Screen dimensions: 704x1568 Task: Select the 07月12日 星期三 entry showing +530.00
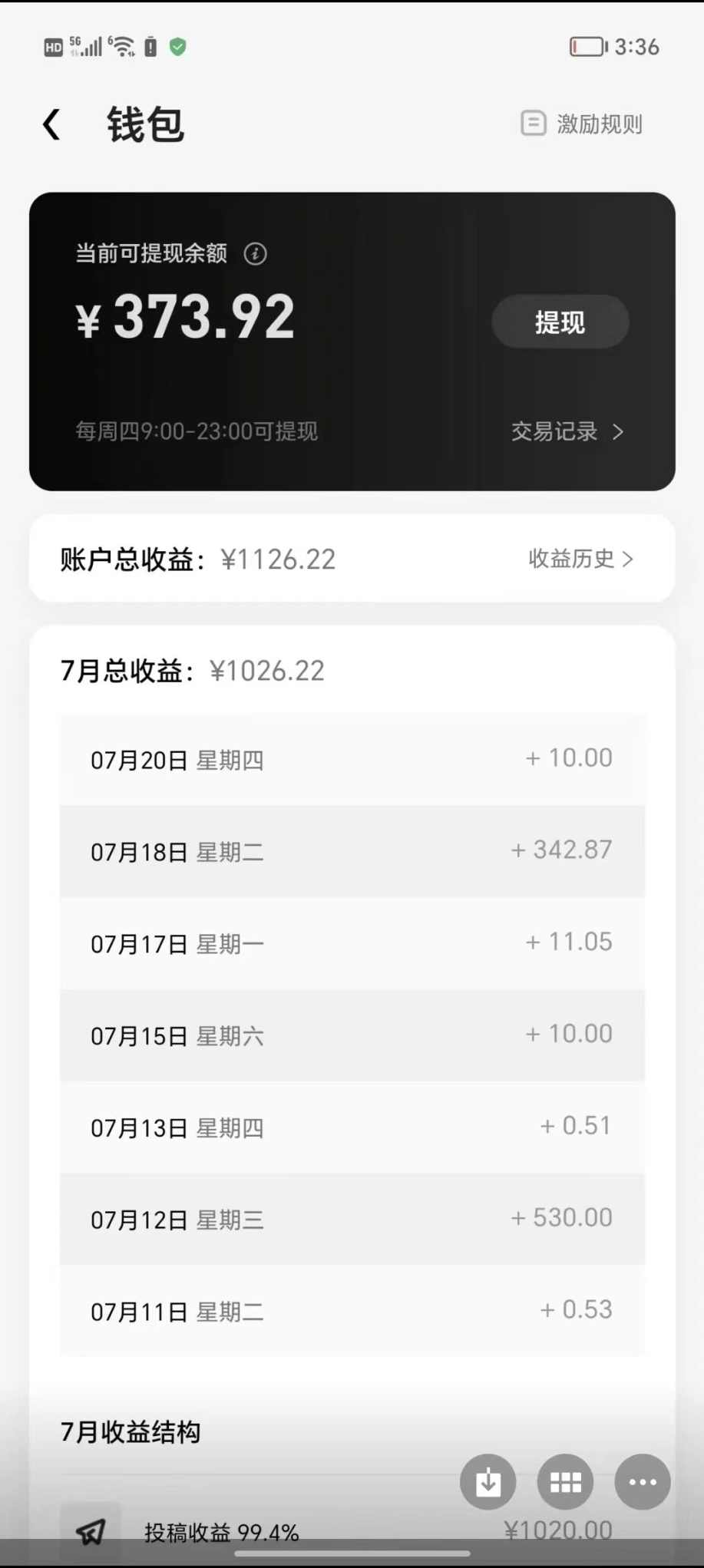click(352, 1219)
